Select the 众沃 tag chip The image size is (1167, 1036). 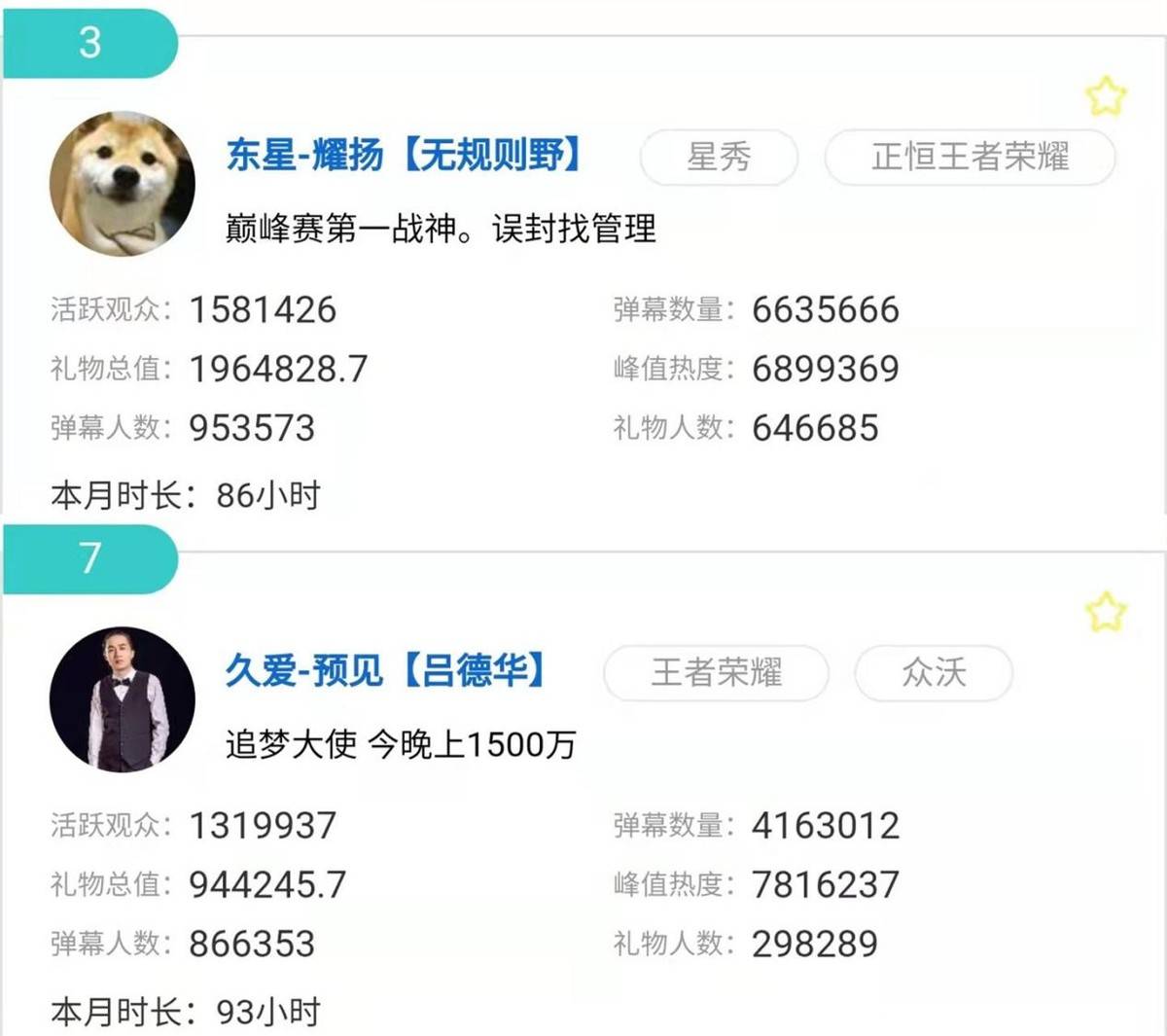(x=934, y=672)
